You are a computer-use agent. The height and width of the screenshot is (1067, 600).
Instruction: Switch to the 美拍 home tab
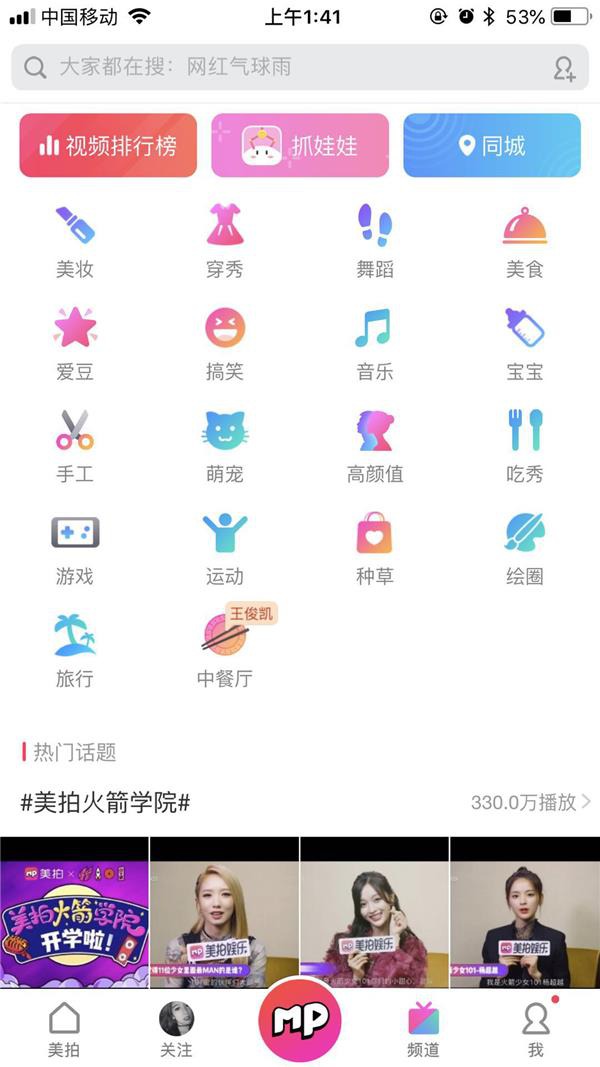(x=64, y=1030)
